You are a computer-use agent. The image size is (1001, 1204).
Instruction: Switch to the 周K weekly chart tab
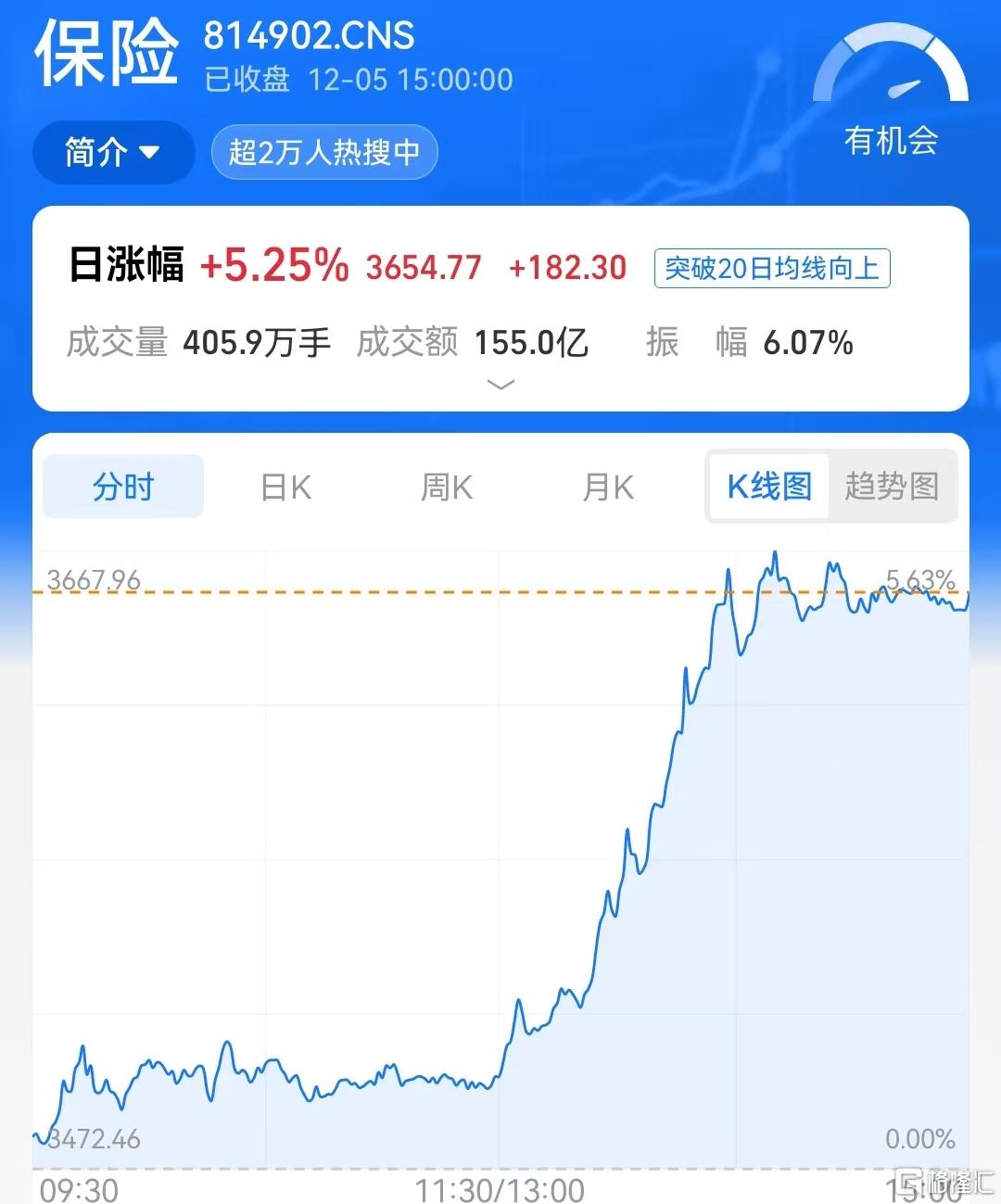coord(445,487)
